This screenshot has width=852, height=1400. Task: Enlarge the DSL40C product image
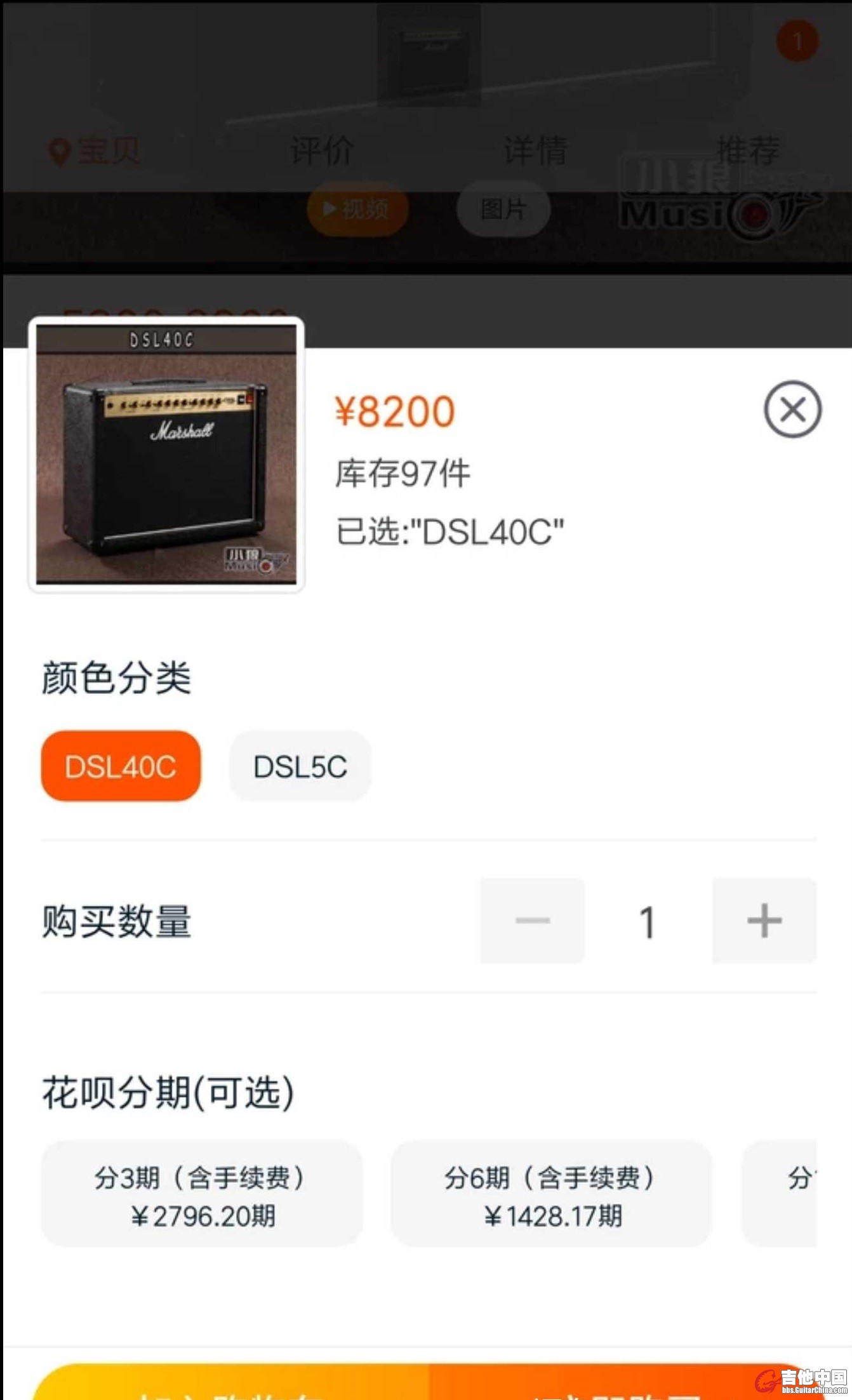point(166,455)
